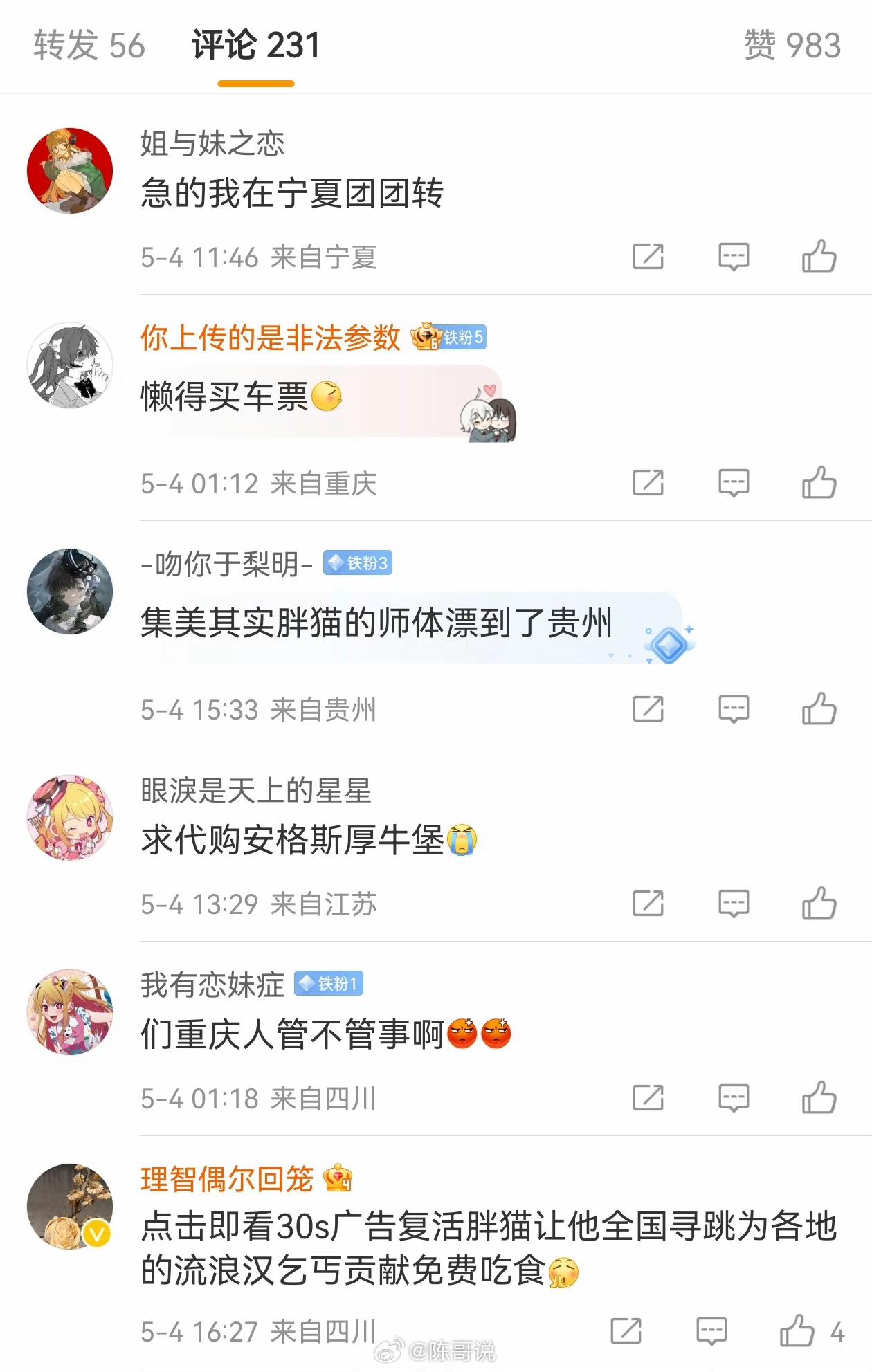Like the comment by 我有恋妹症

[819, 1098]
